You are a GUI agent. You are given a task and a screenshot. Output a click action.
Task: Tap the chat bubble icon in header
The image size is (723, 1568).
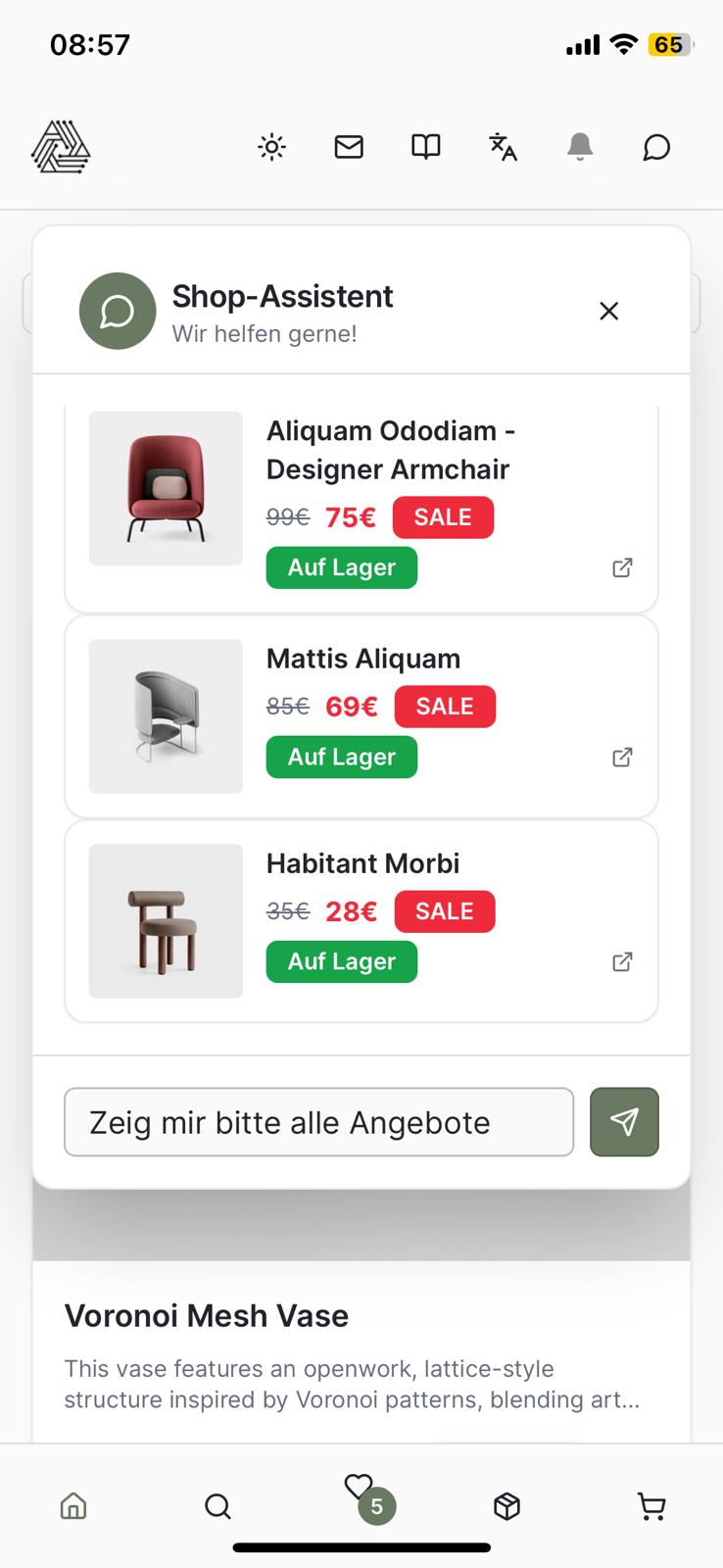[656, 148]
